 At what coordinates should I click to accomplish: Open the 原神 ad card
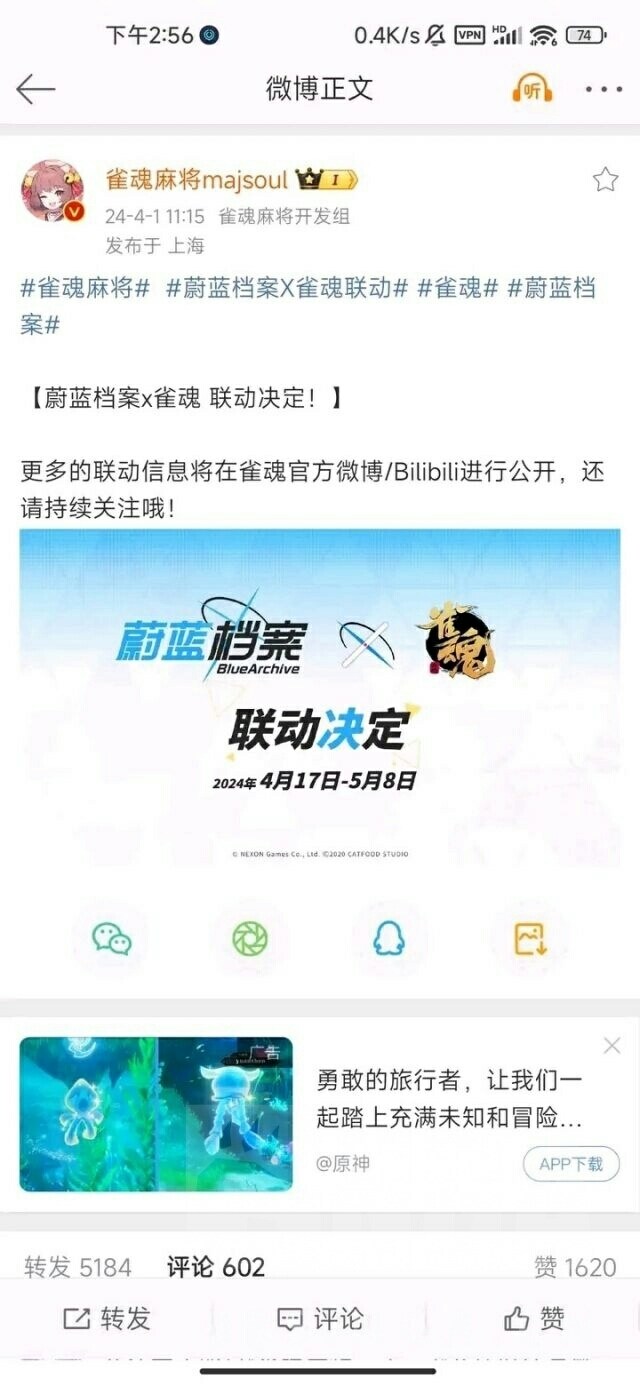coord(320,1114)
